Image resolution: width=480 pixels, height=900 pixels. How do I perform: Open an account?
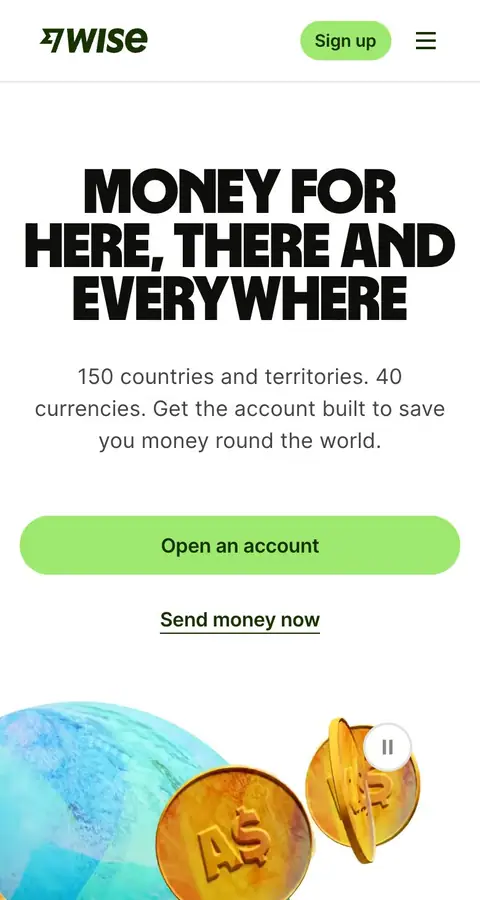[240, 545]
